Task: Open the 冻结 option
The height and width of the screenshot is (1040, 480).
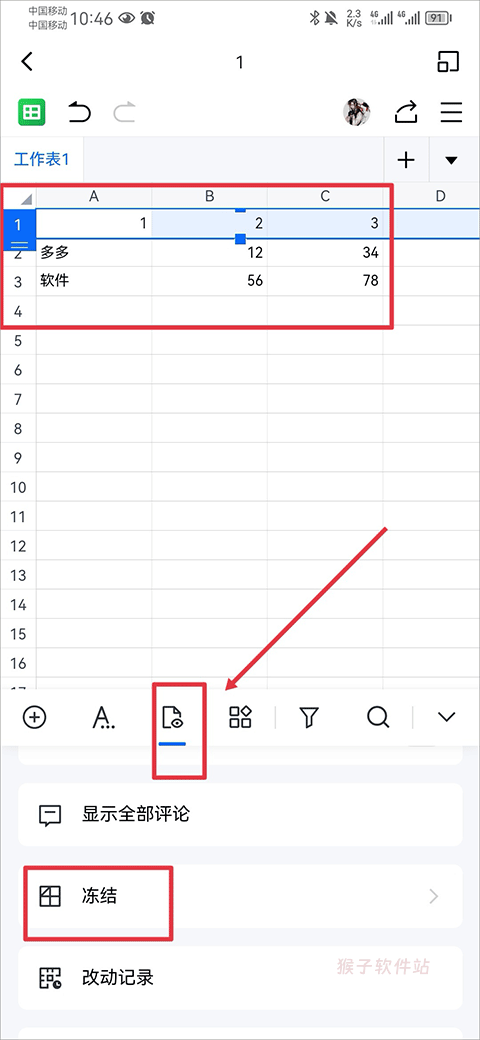Action: pos(240,896)
